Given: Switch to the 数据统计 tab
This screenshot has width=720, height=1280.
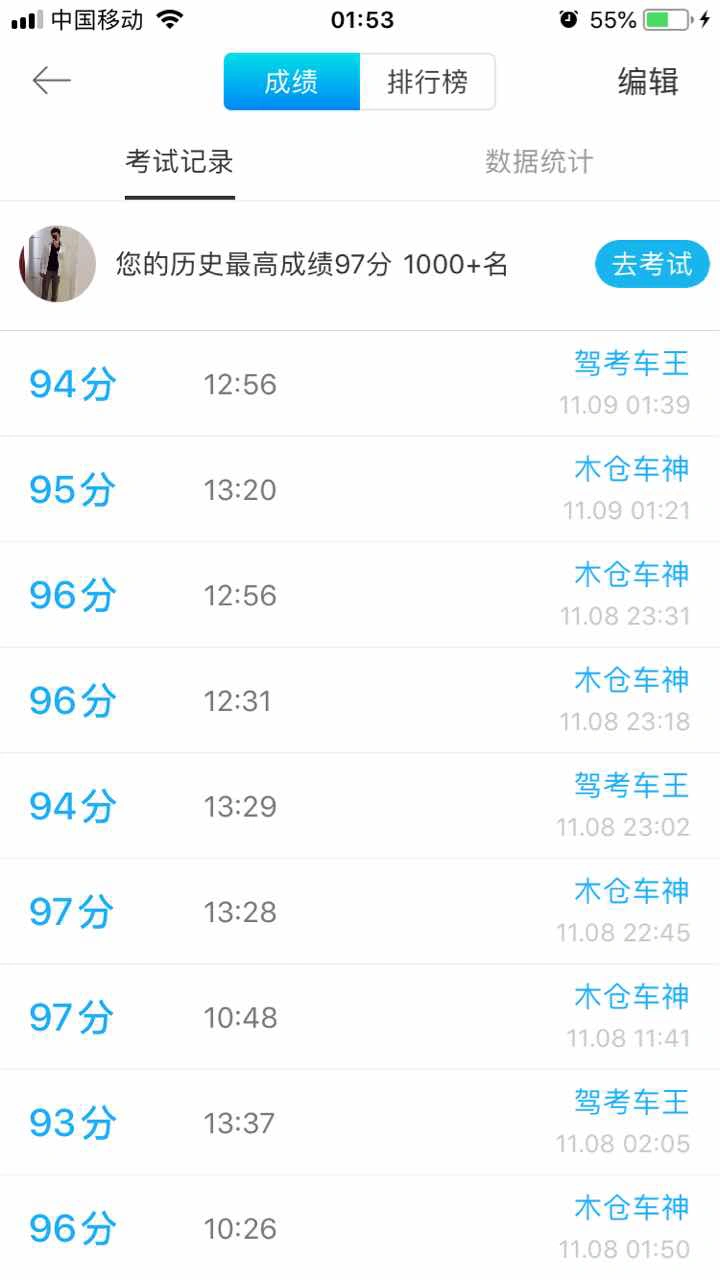Looking at the screenshot, I should 539,162.
